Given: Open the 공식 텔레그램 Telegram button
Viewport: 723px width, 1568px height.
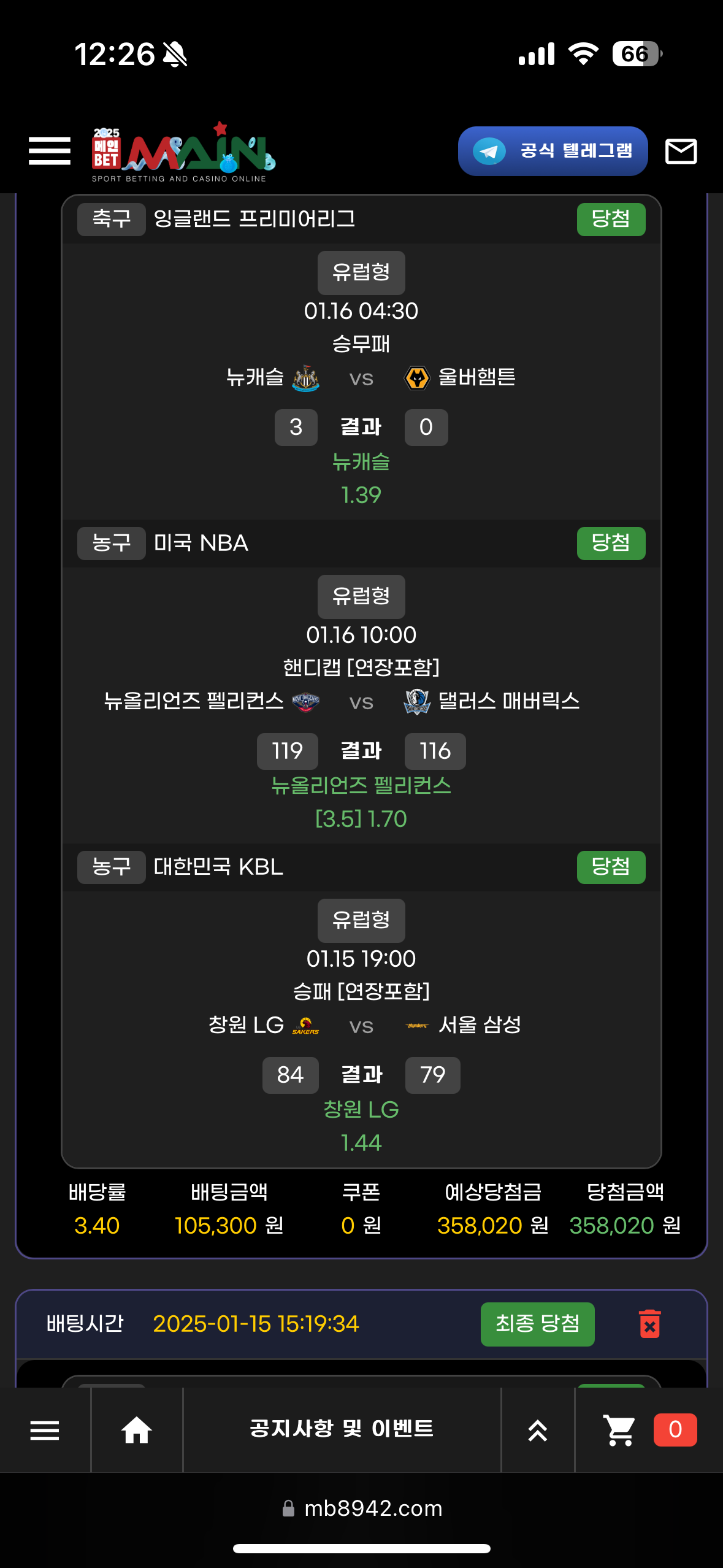Looking at the screenshot, I should (x=553, y=151).
